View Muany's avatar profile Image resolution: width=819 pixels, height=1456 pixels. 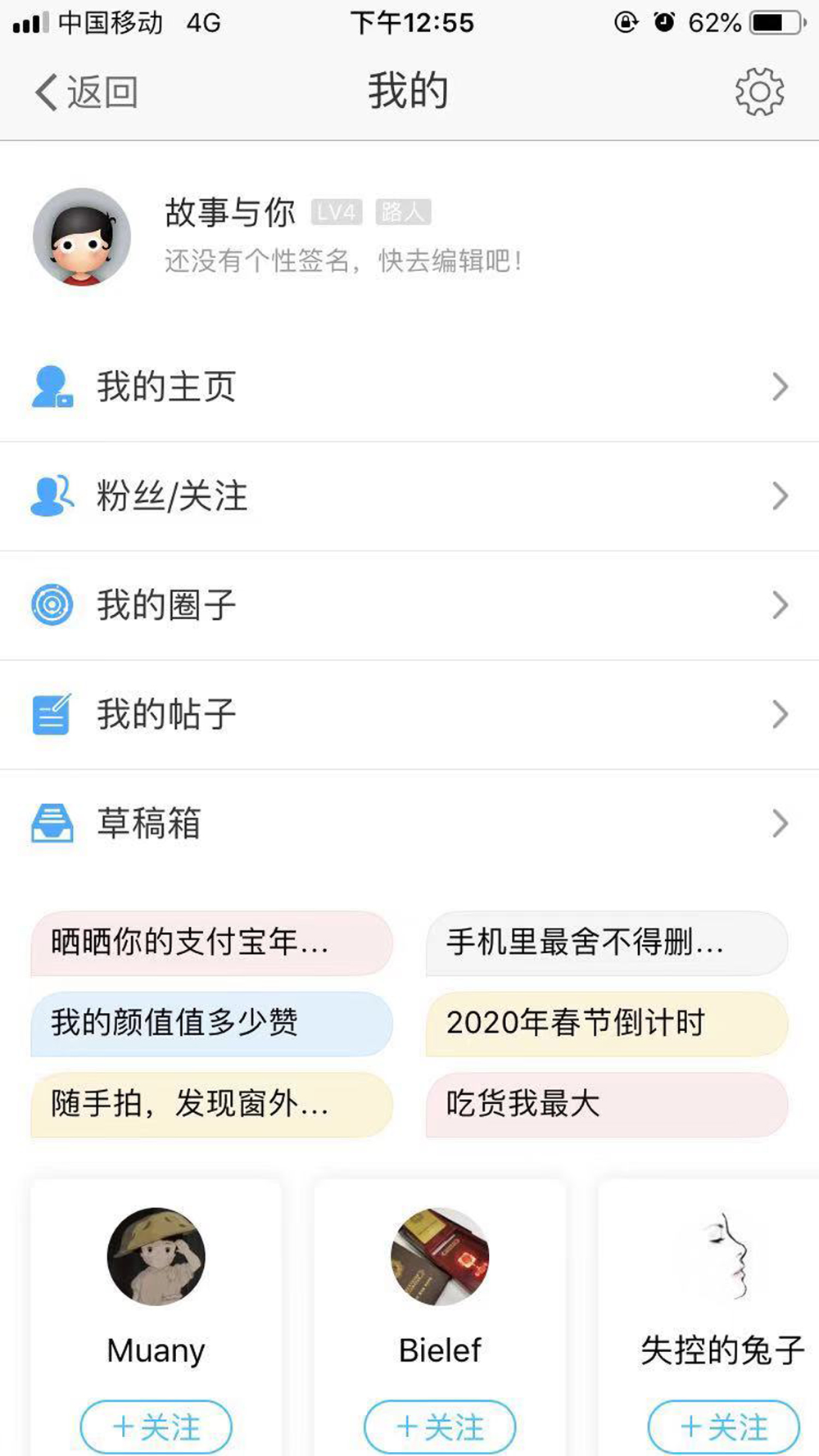(156, 1256)
